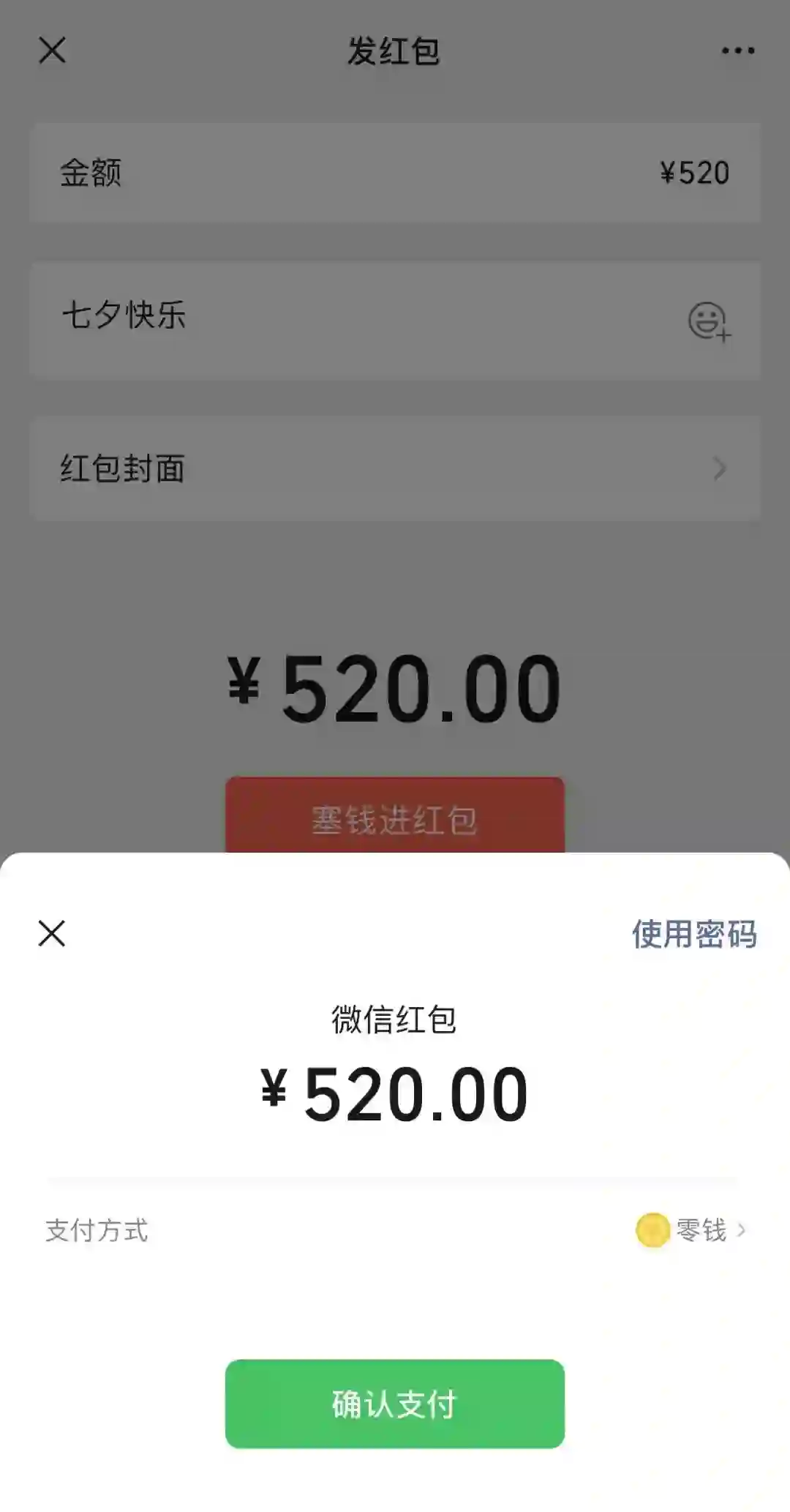The image size is (790, 1512).
Task: Open the three-dot more options menu
Action: point(737,50)
